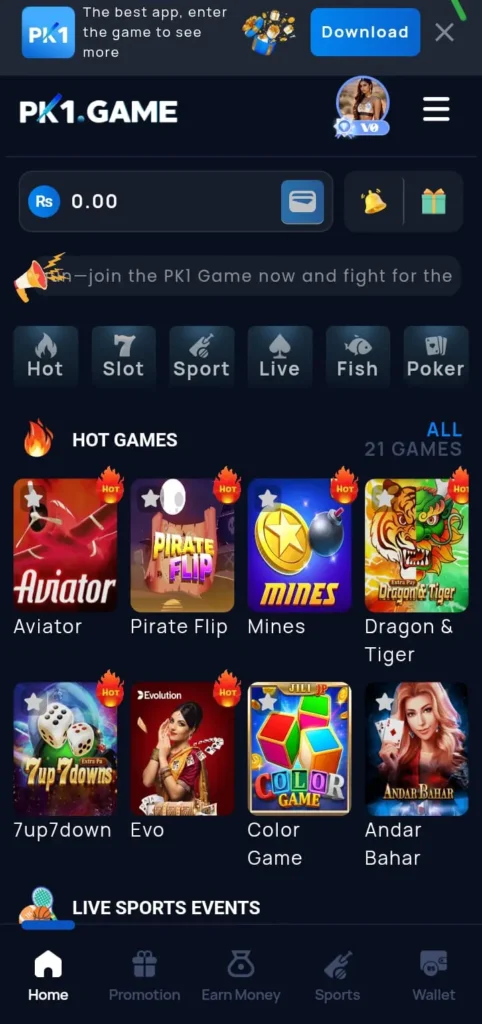Viewport: 482px width, 1024px height.
Task: Open the hamburger menu
Action: 436,109
